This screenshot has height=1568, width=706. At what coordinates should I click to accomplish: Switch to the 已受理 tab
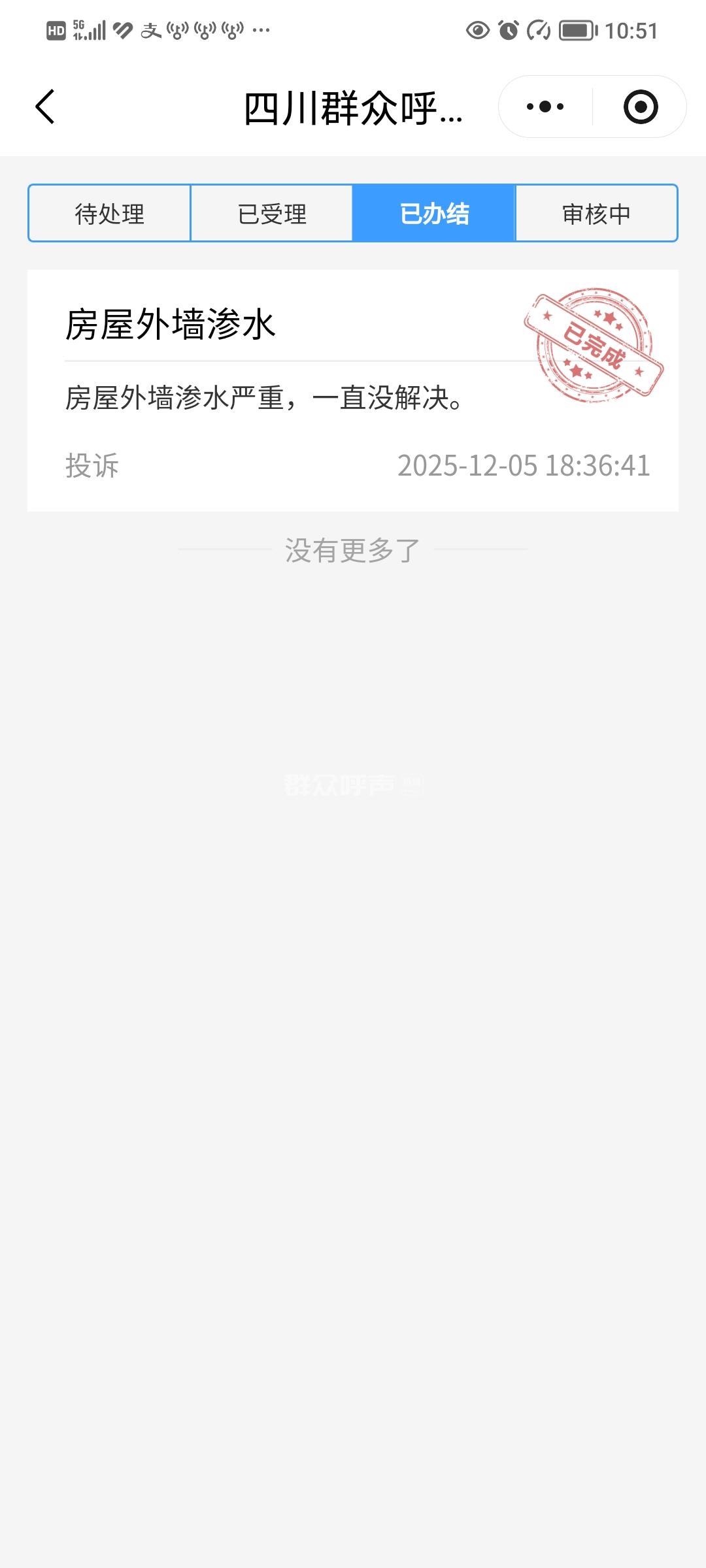272,214
